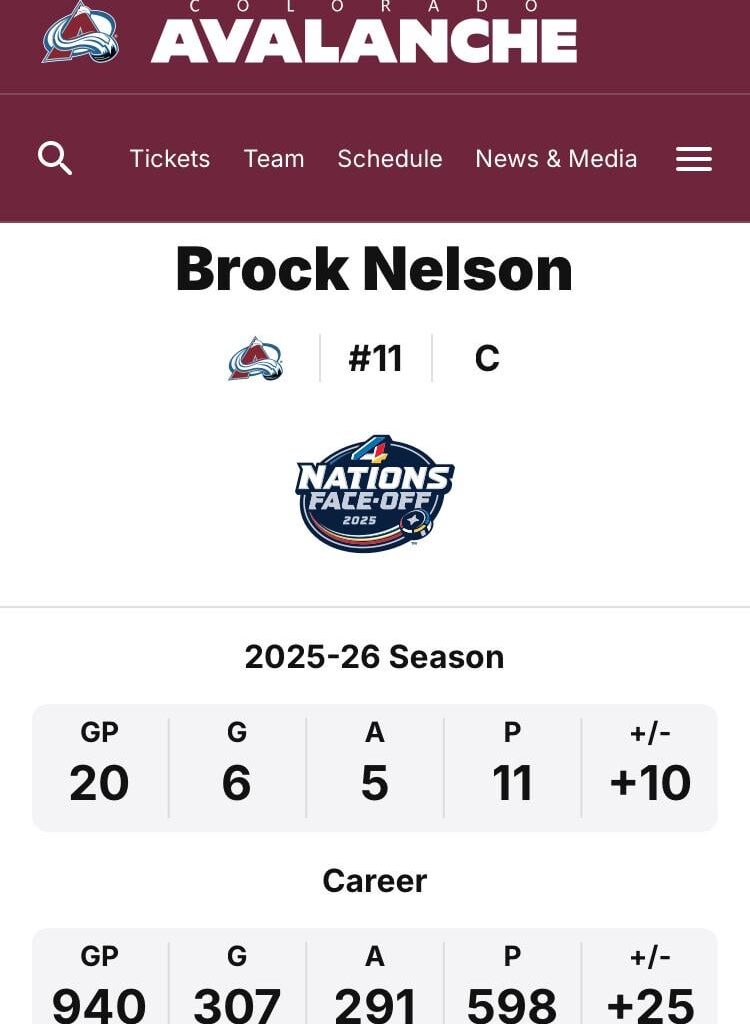Click the Career stats heading
Viewport: 750px width, 1024px height.
pyautogui.click(x=374, y=881)
